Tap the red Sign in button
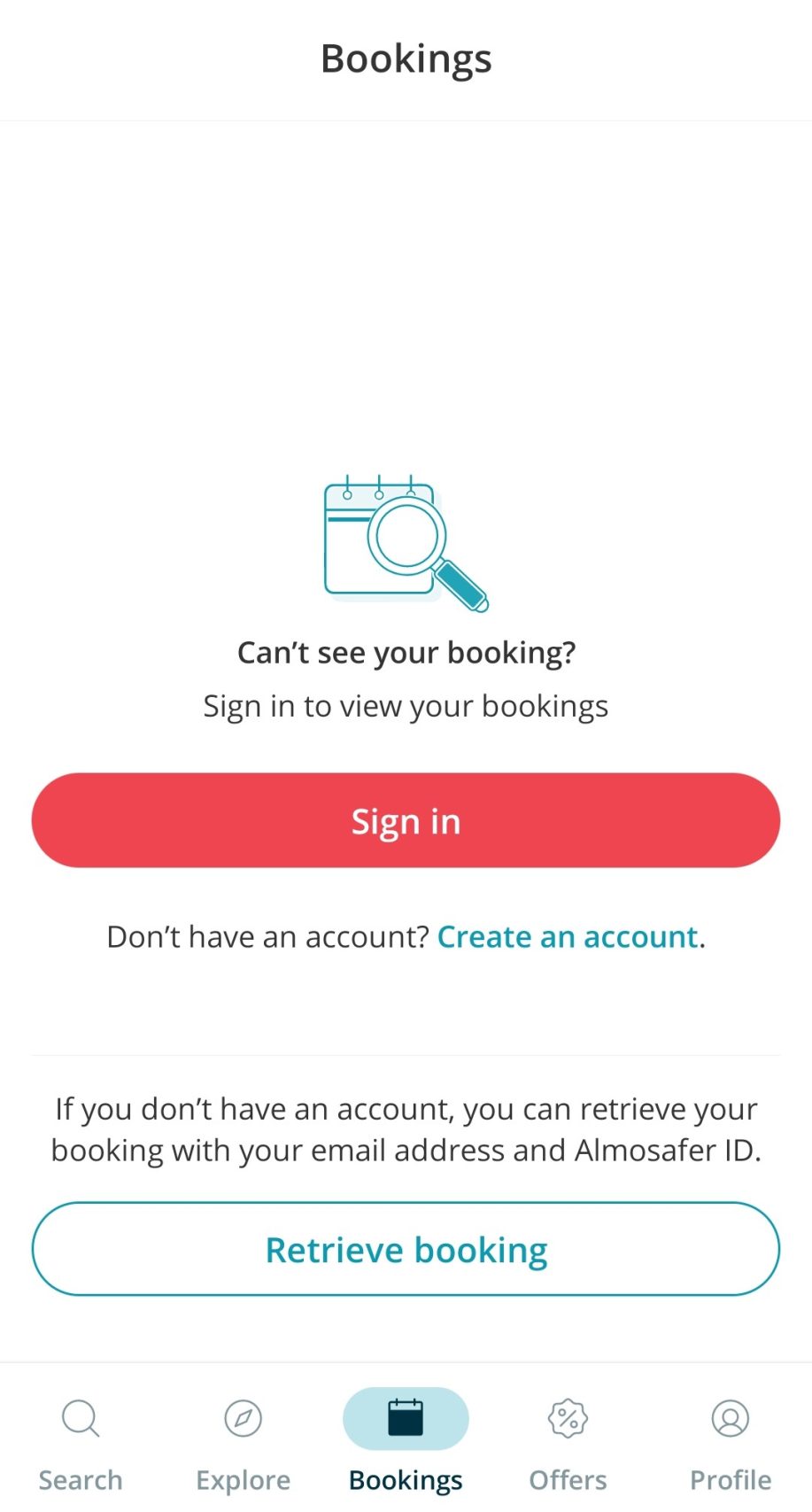 pos(406,820)
